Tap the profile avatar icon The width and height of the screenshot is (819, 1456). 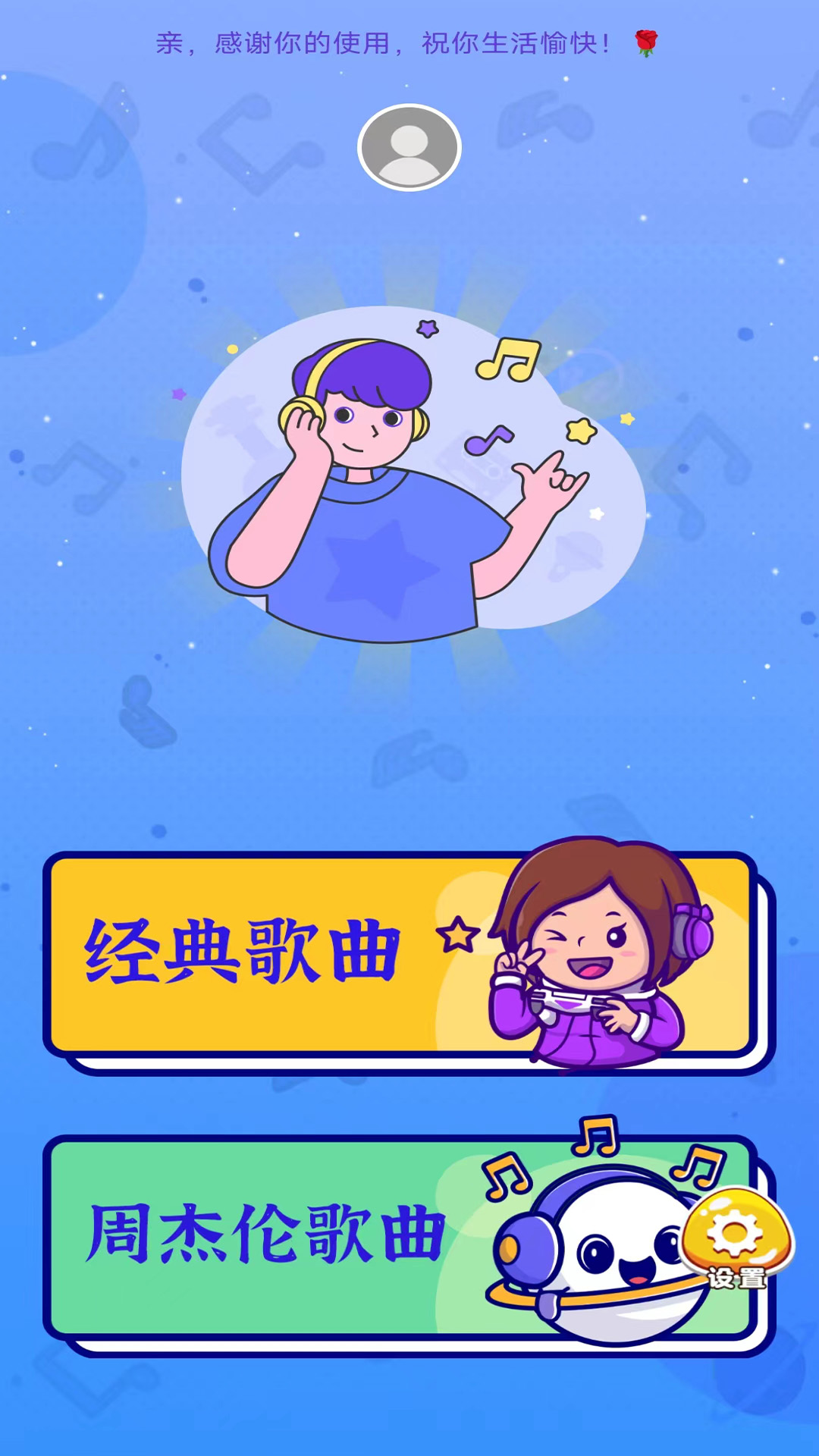point(409,147)
